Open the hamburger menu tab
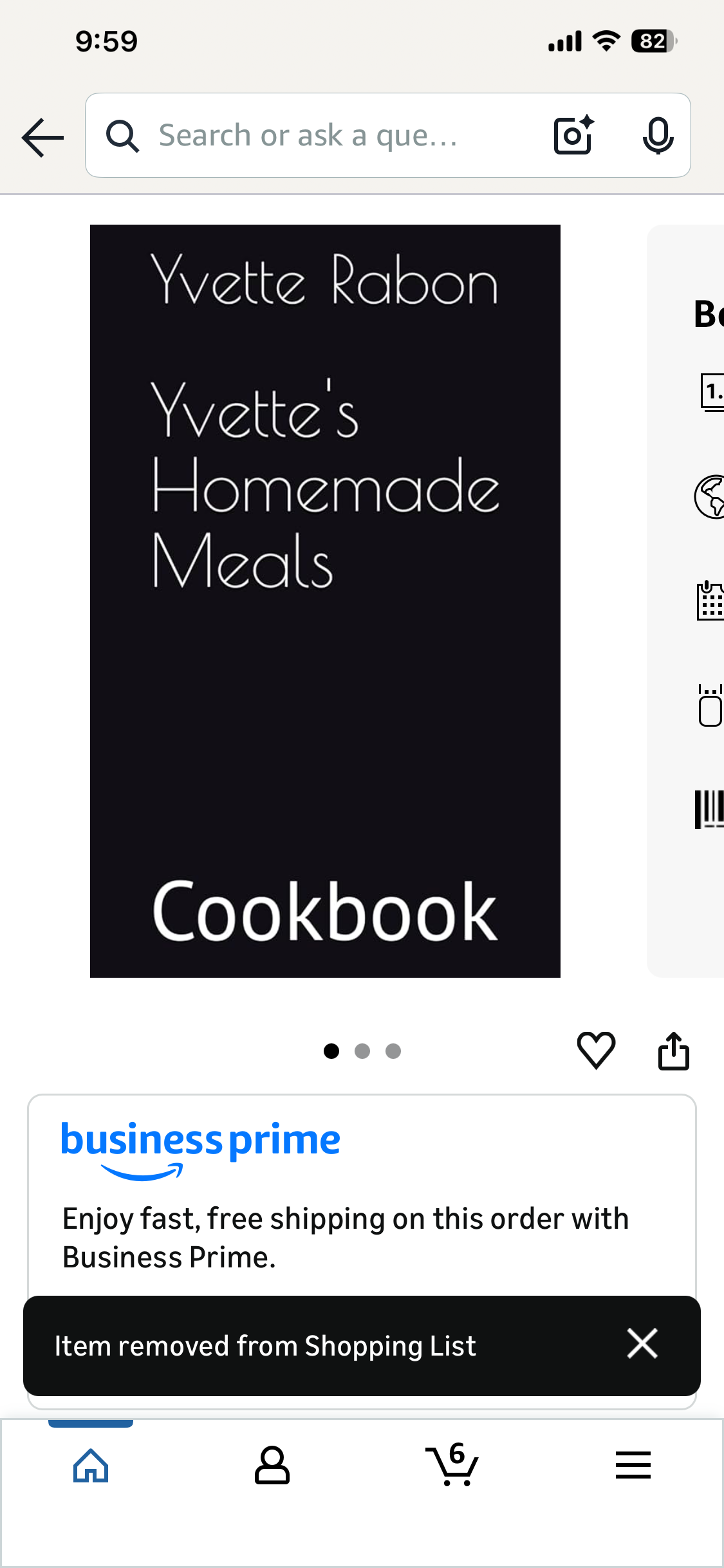This screenshot has width=724, height=1568. (633, 1466)
